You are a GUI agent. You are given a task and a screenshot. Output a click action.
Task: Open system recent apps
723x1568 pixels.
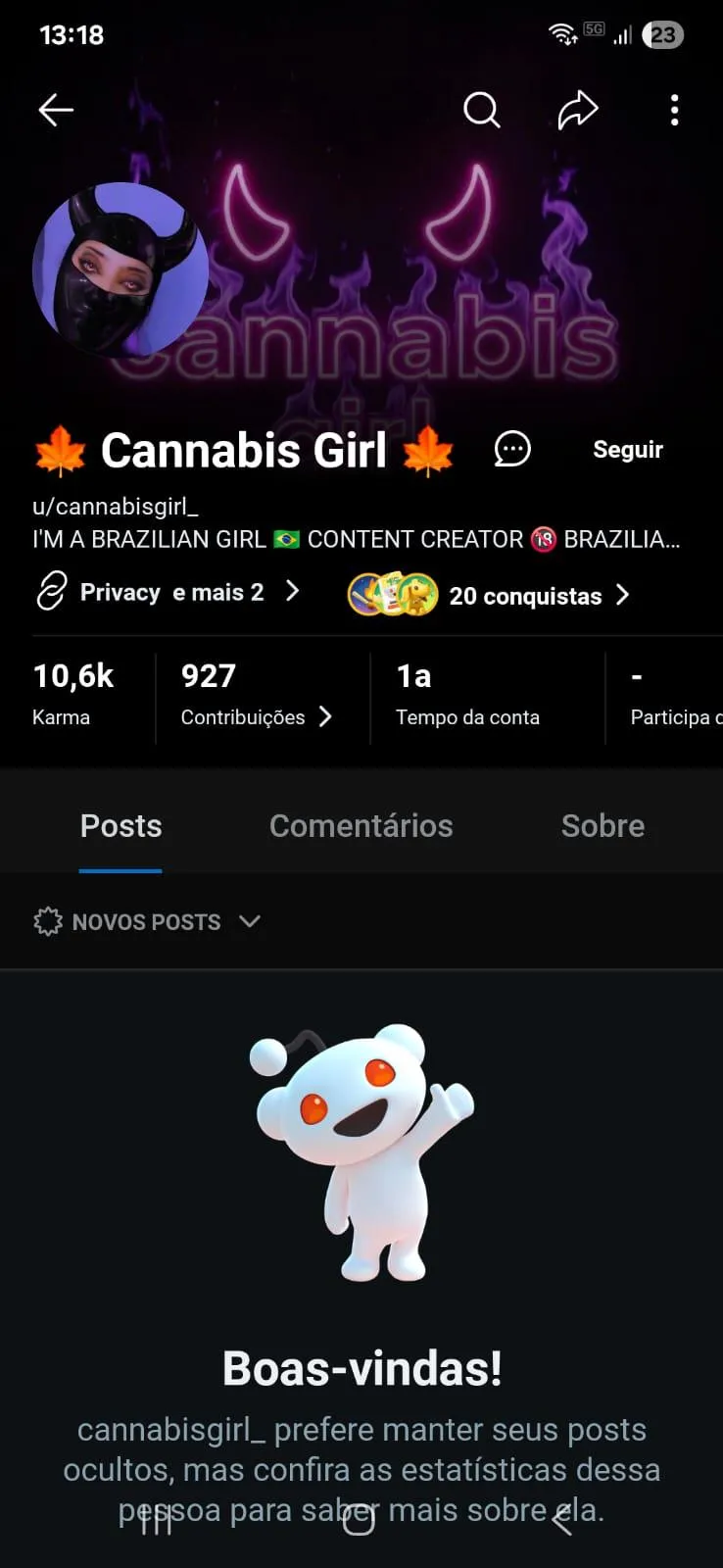click(157, 1520)
